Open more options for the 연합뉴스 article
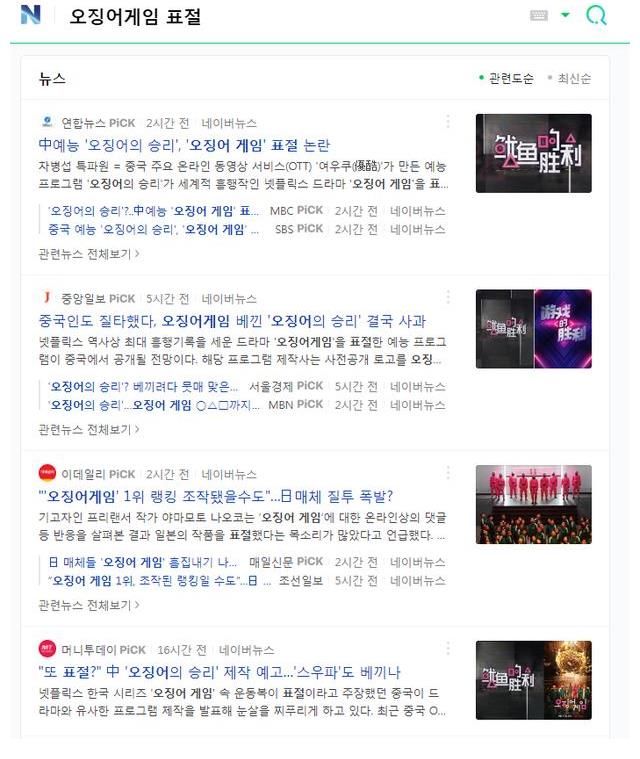 click(447, 122)
